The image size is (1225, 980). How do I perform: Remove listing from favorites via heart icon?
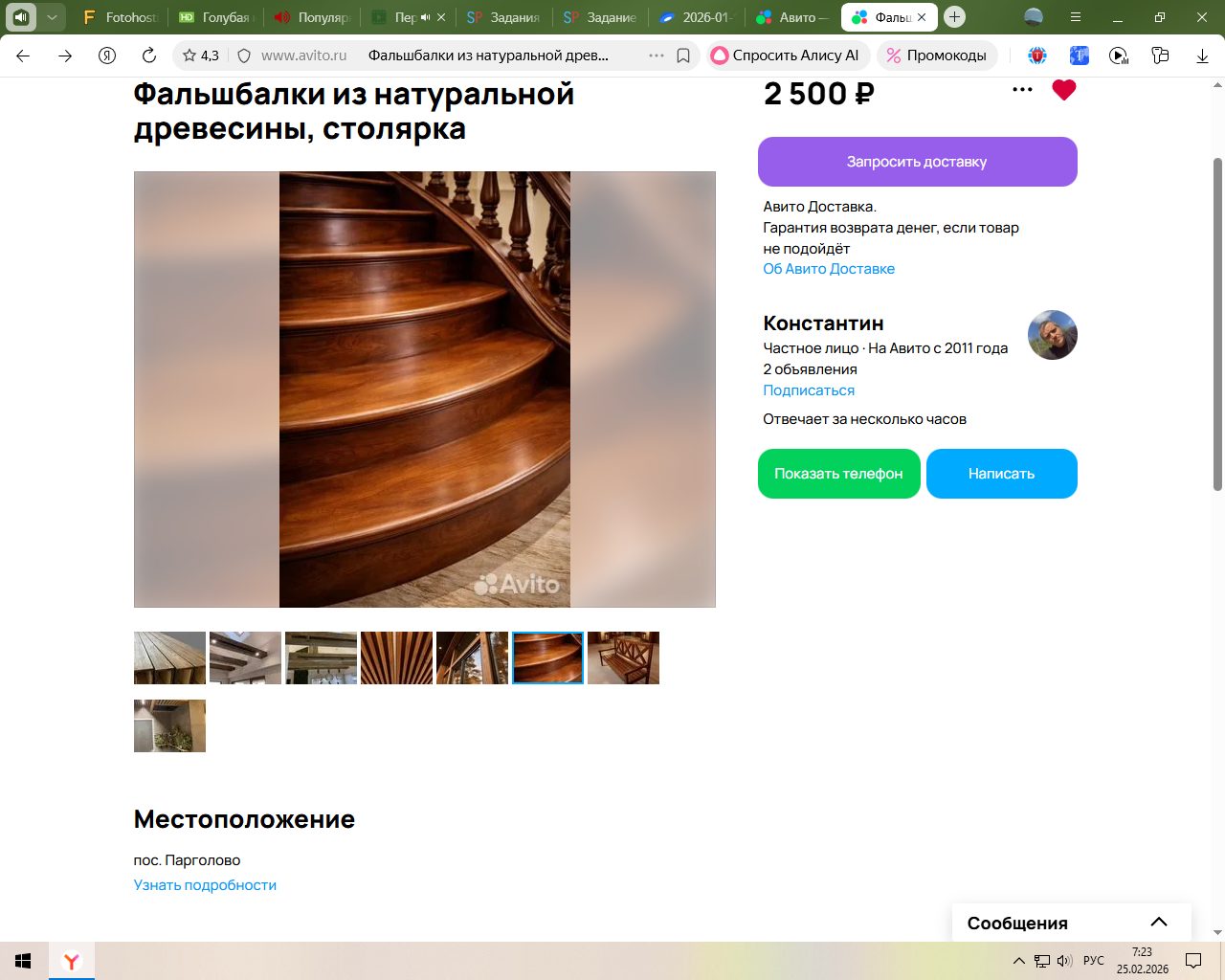coord(1063,90)
